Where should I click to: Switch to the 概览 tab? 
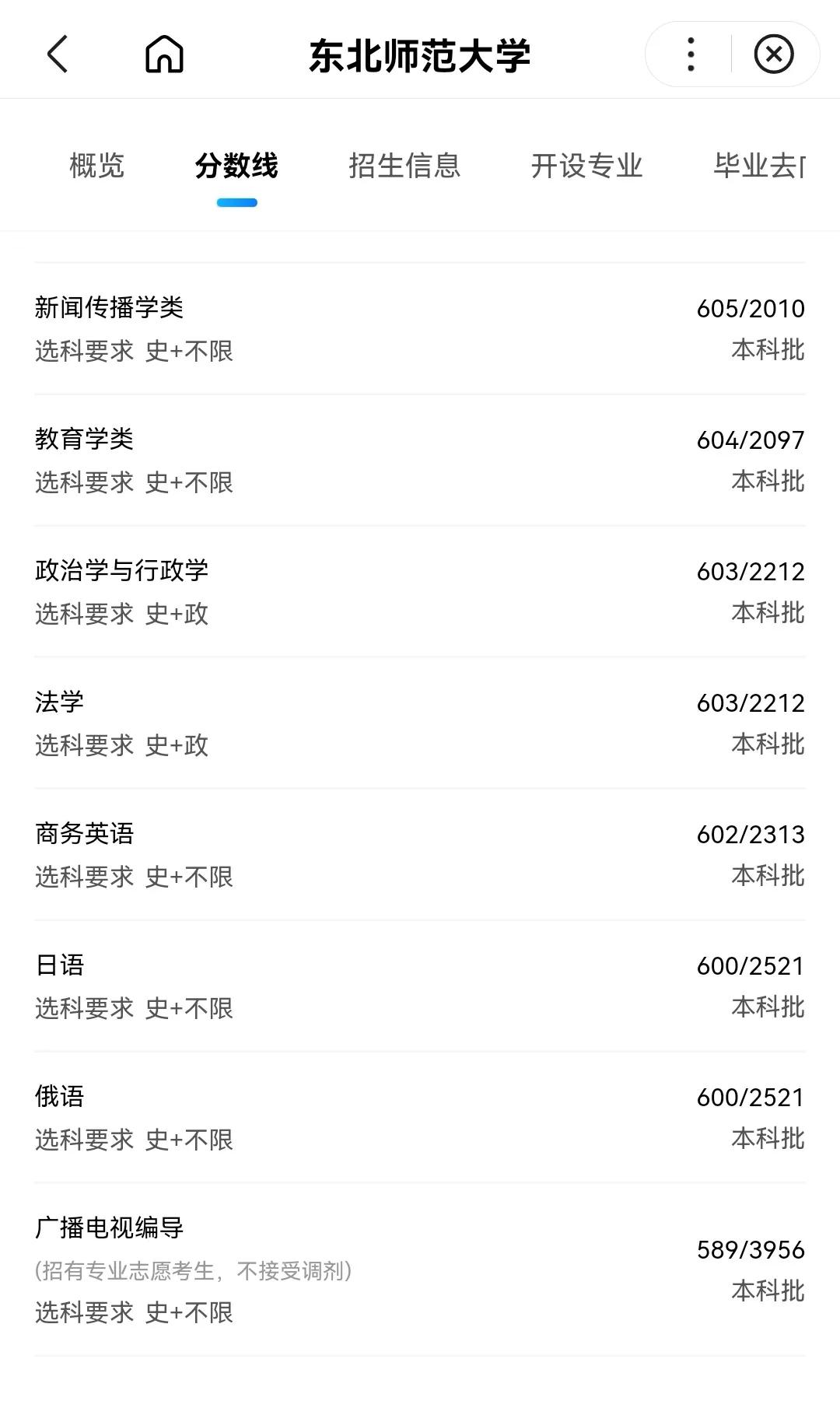coord(96,166)
